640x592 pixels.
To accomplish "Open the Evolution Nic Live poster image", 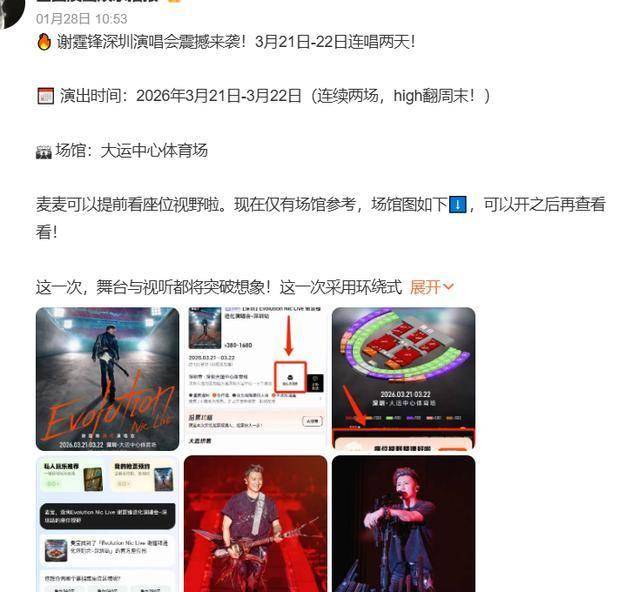I will pyautogui.click(x=107, y=379).
